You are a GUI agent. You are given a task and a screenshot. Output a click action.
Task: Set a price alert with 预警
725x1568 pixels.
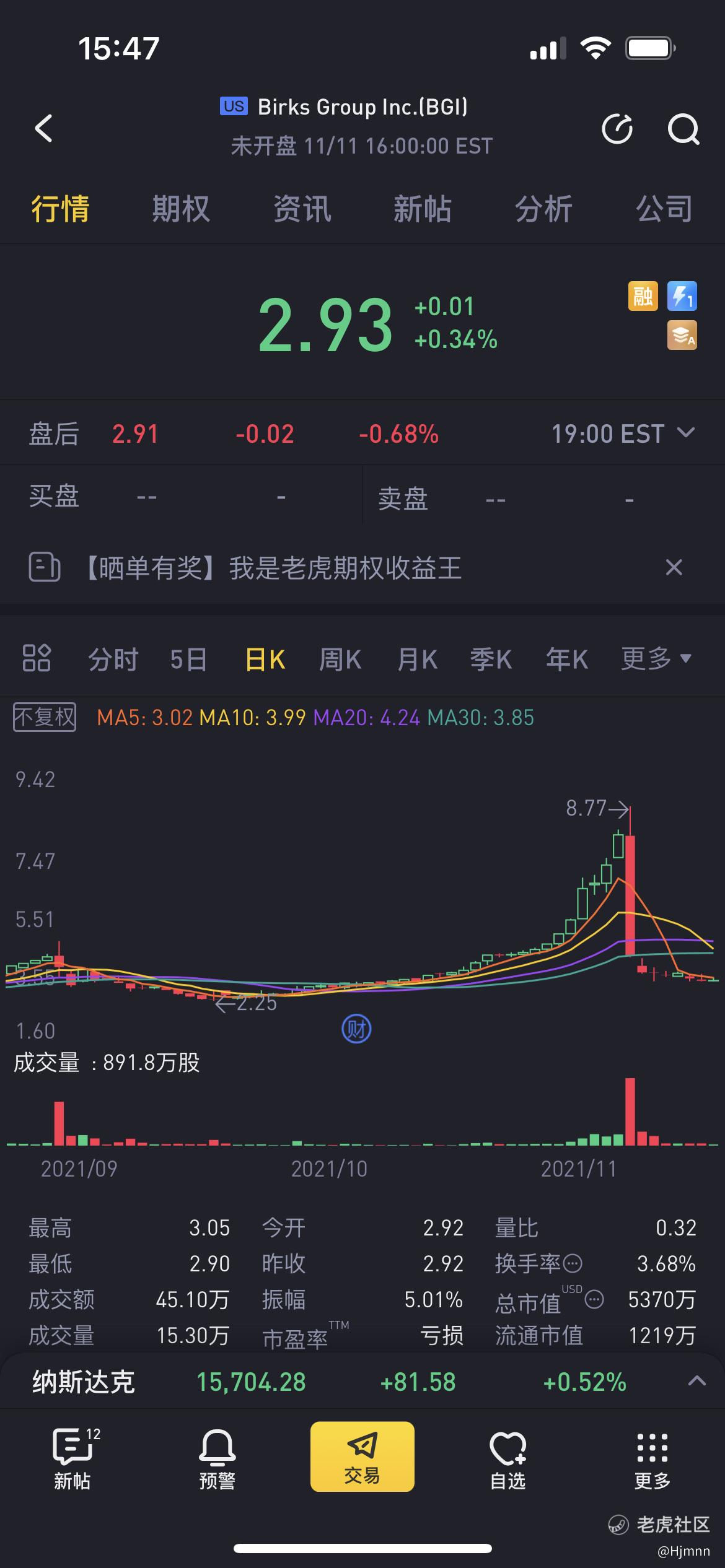tap(217, 1460)
